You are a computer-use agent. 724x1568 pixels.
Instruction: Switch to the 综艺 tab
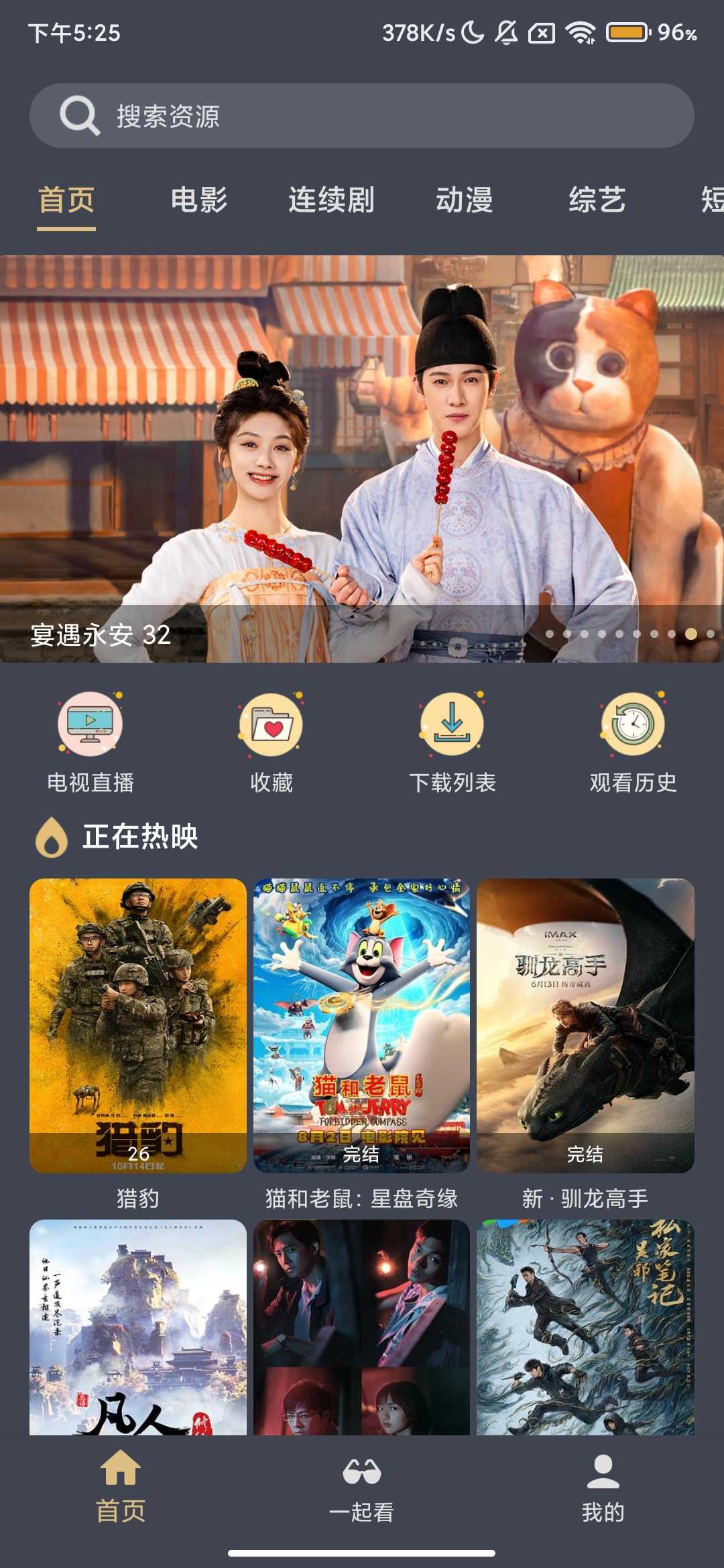pyautogui.click(x=597, y=200)
